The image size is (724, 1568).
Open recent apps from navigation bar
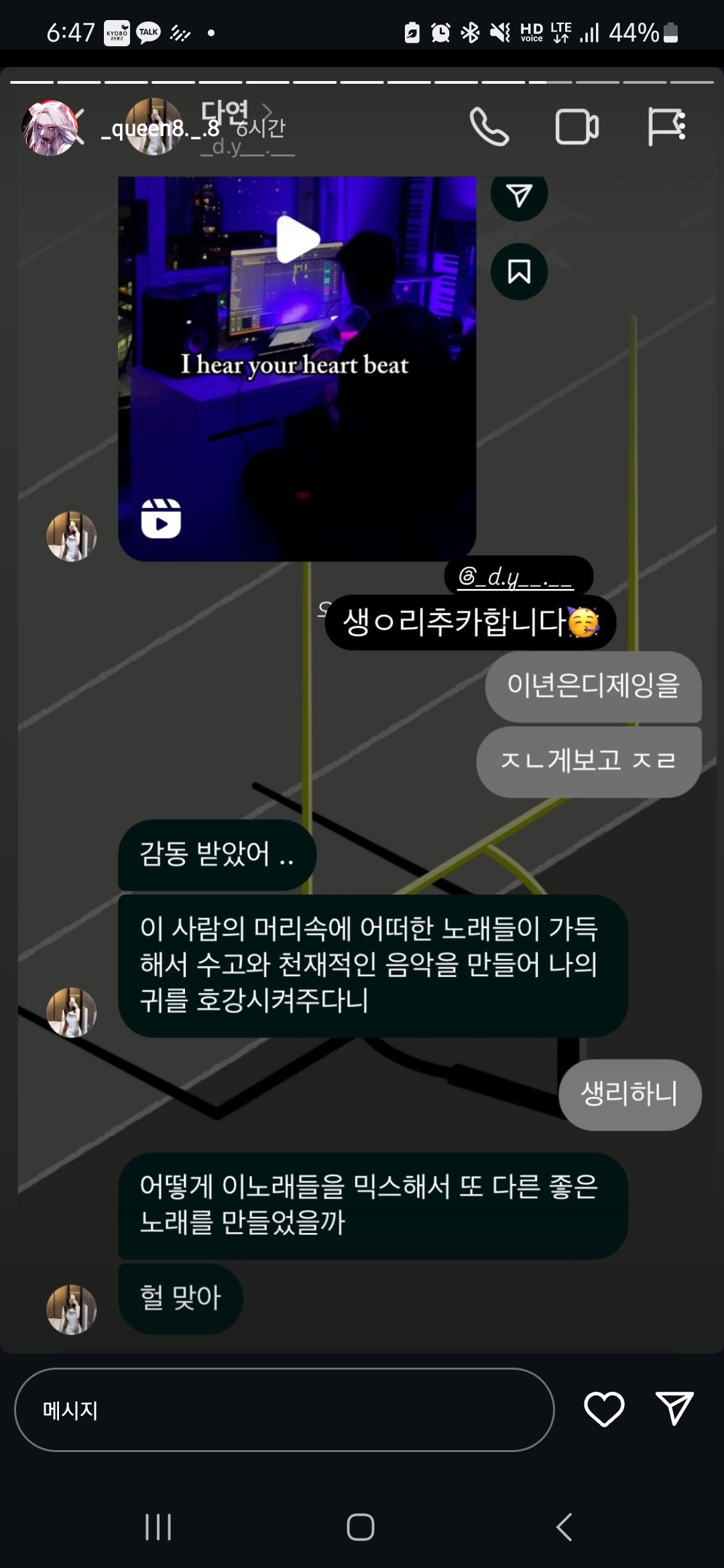click(158, 1527)
